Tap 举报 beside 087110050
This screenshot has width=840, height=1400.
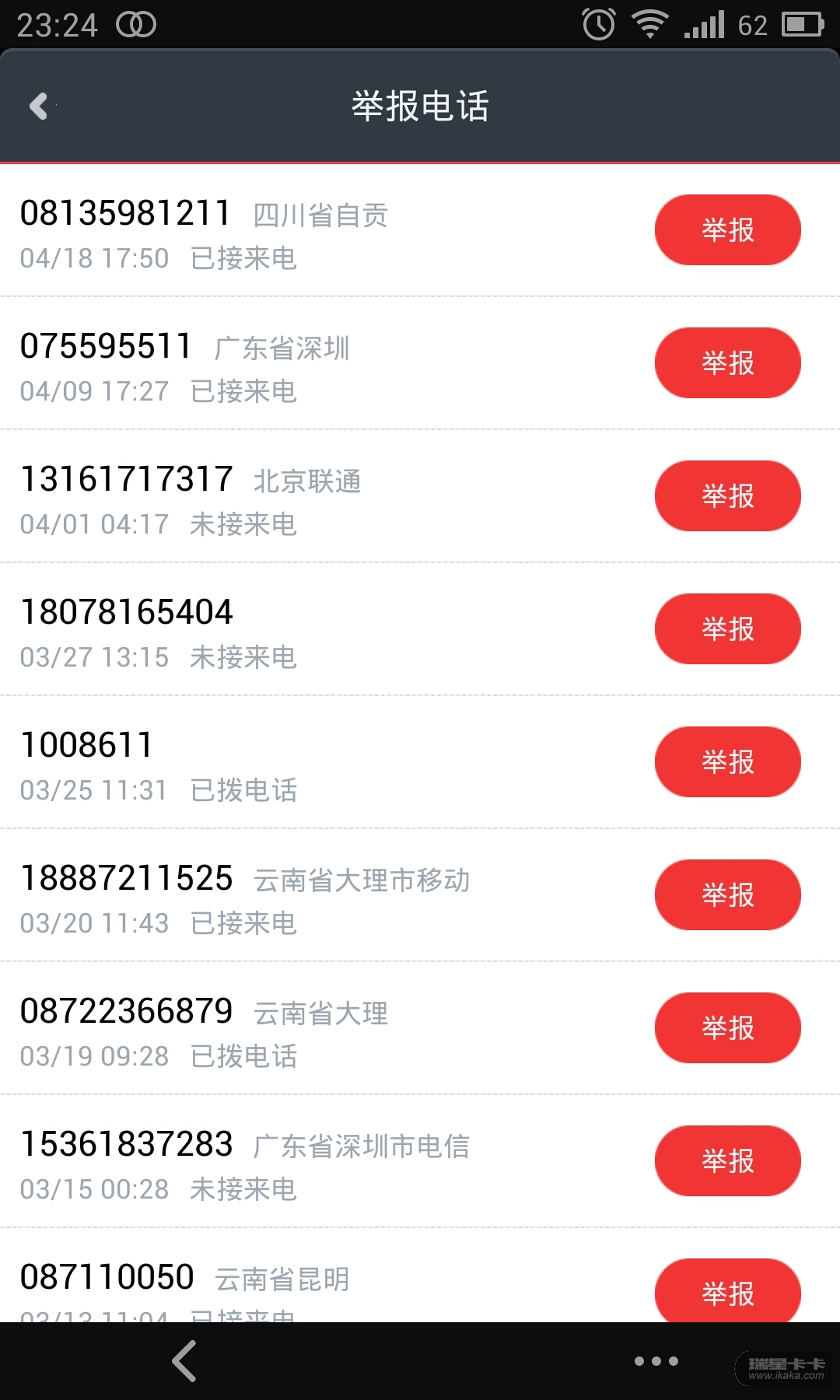coord(727,1291)
